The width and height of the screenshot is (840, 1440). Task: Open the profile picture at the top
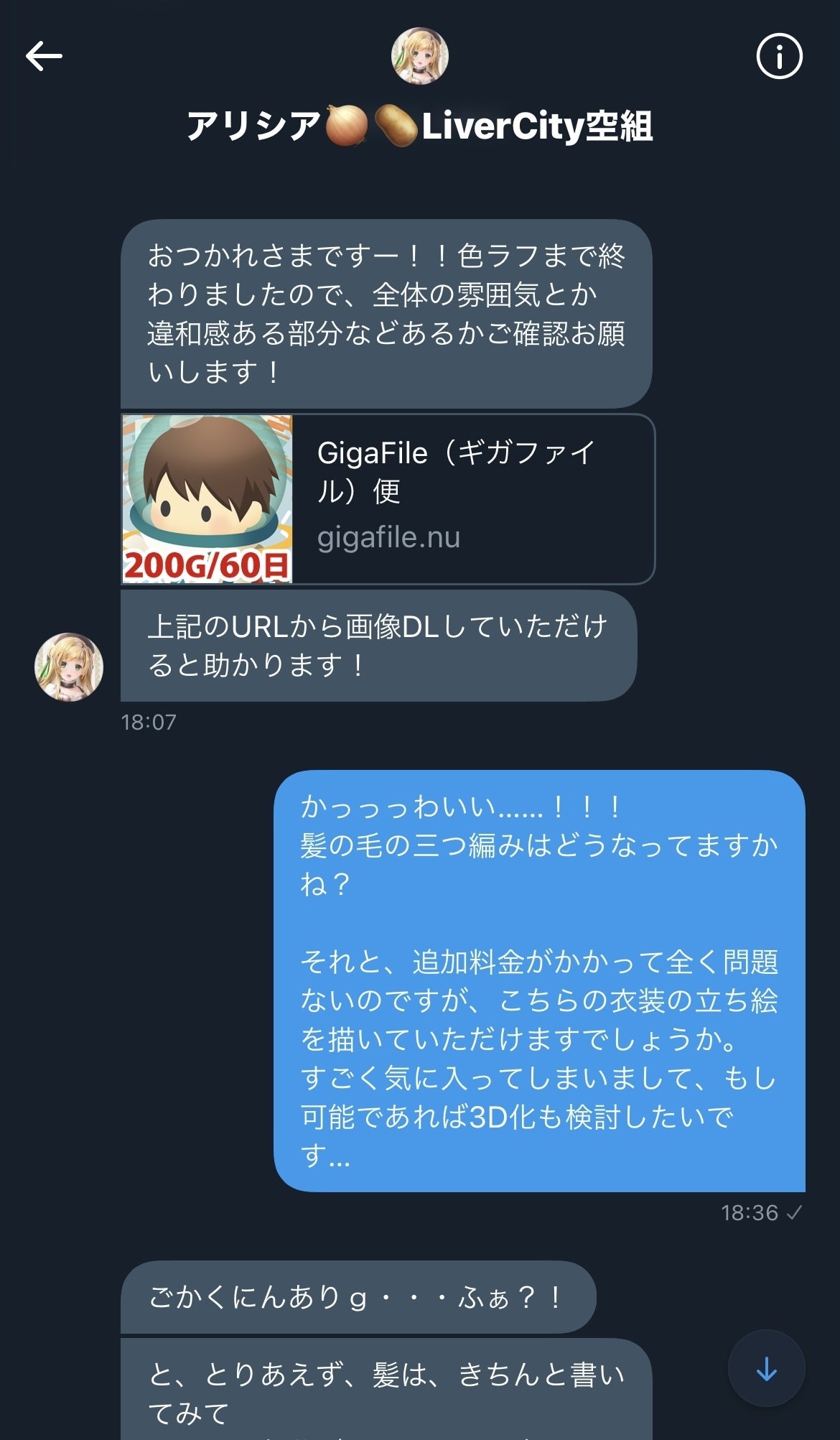419,56
